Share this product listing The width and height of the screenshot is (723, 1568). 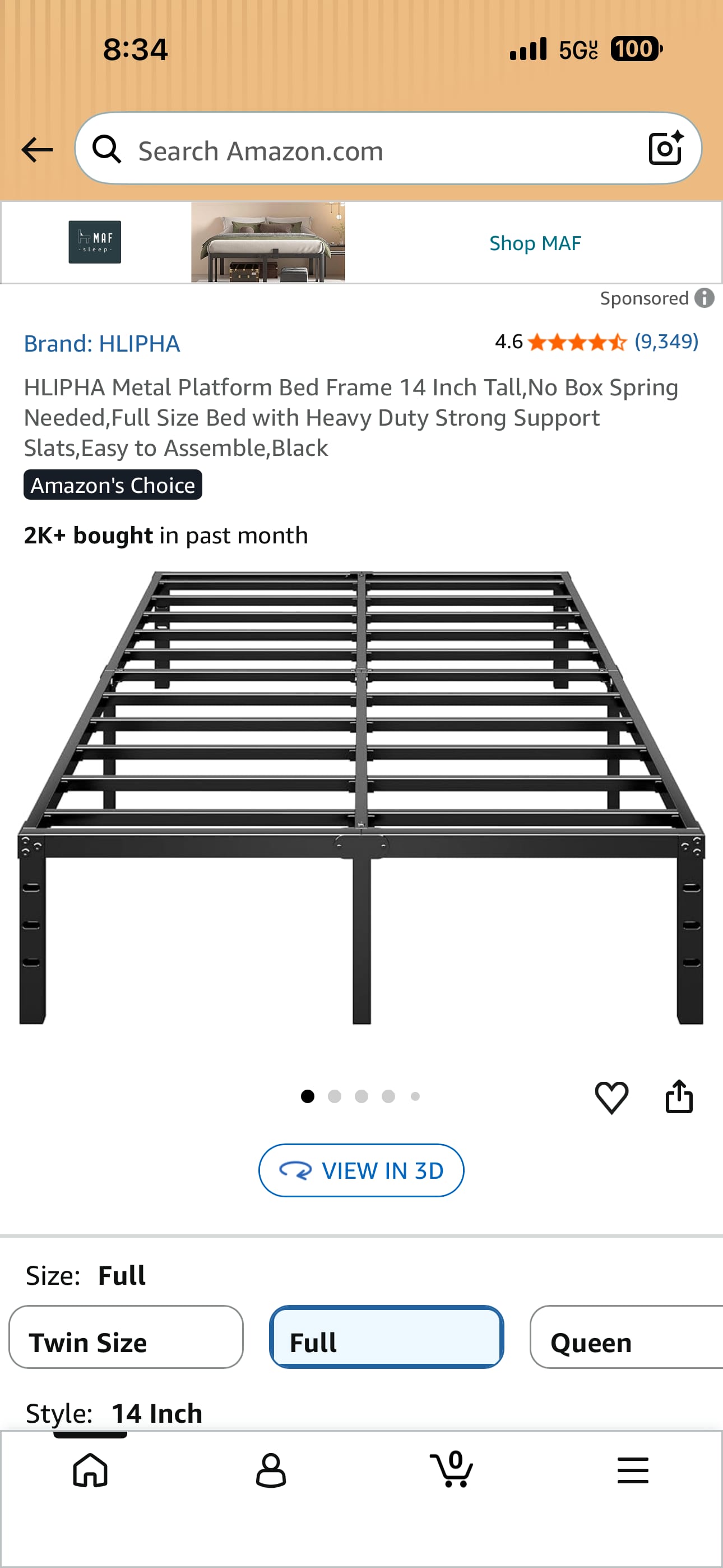(x=679, y=1097)
